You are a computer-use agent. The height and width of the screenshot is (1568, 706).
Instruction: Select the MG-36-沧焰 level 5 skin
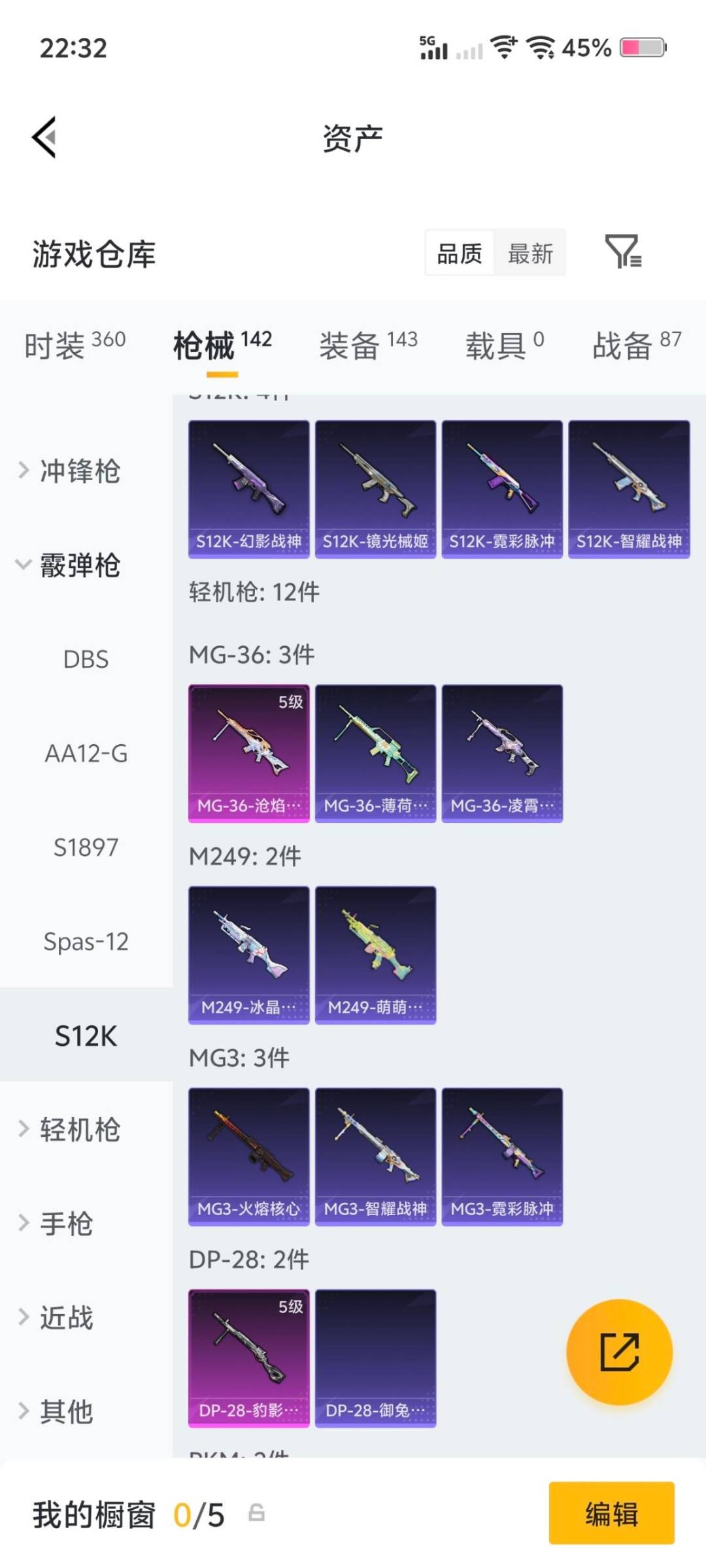(x=248, y=751)
